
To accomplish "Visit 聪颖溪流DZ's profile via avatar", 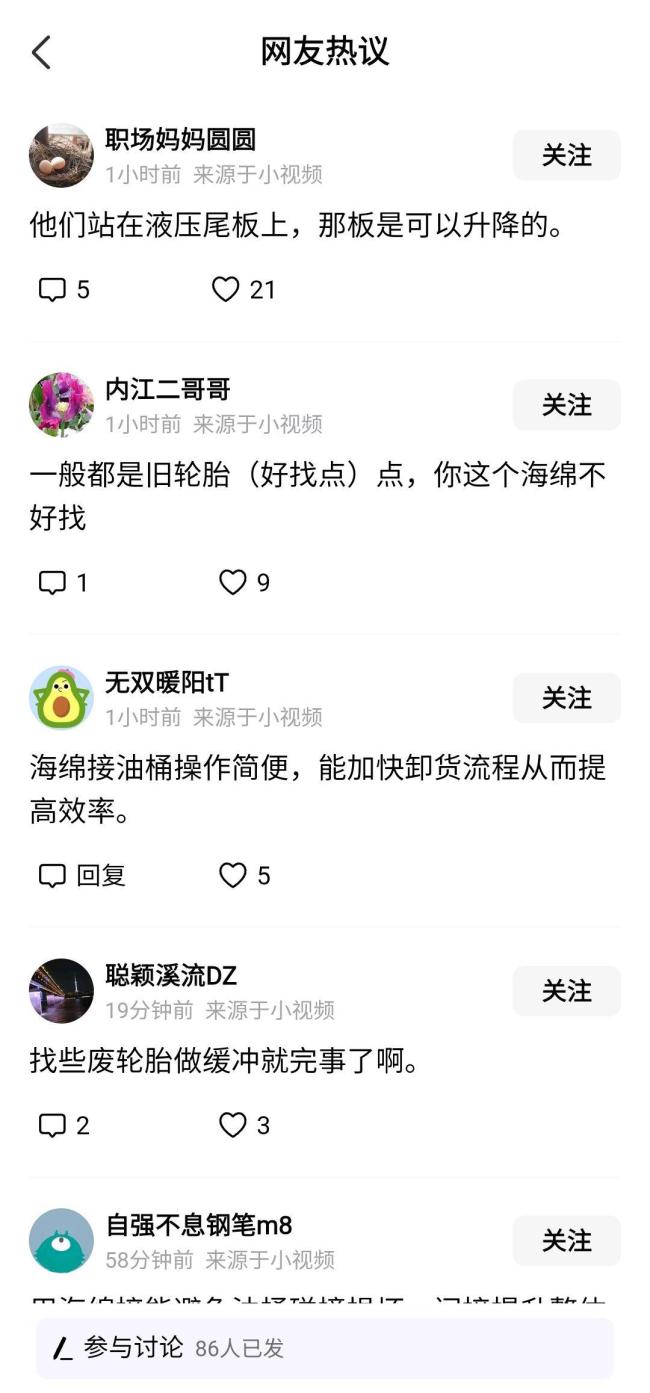I will [61, 991].
